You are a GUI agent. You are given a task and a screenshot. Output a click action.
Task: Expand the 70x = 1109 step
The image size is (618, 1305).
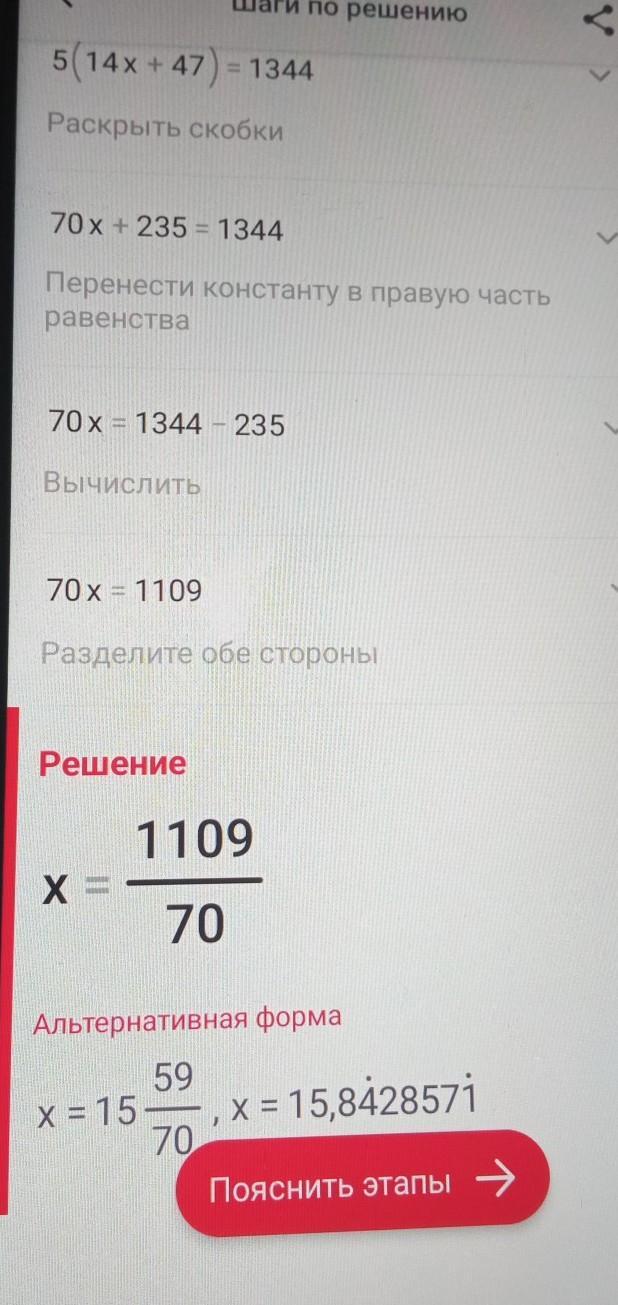click(x=610, y=590)
